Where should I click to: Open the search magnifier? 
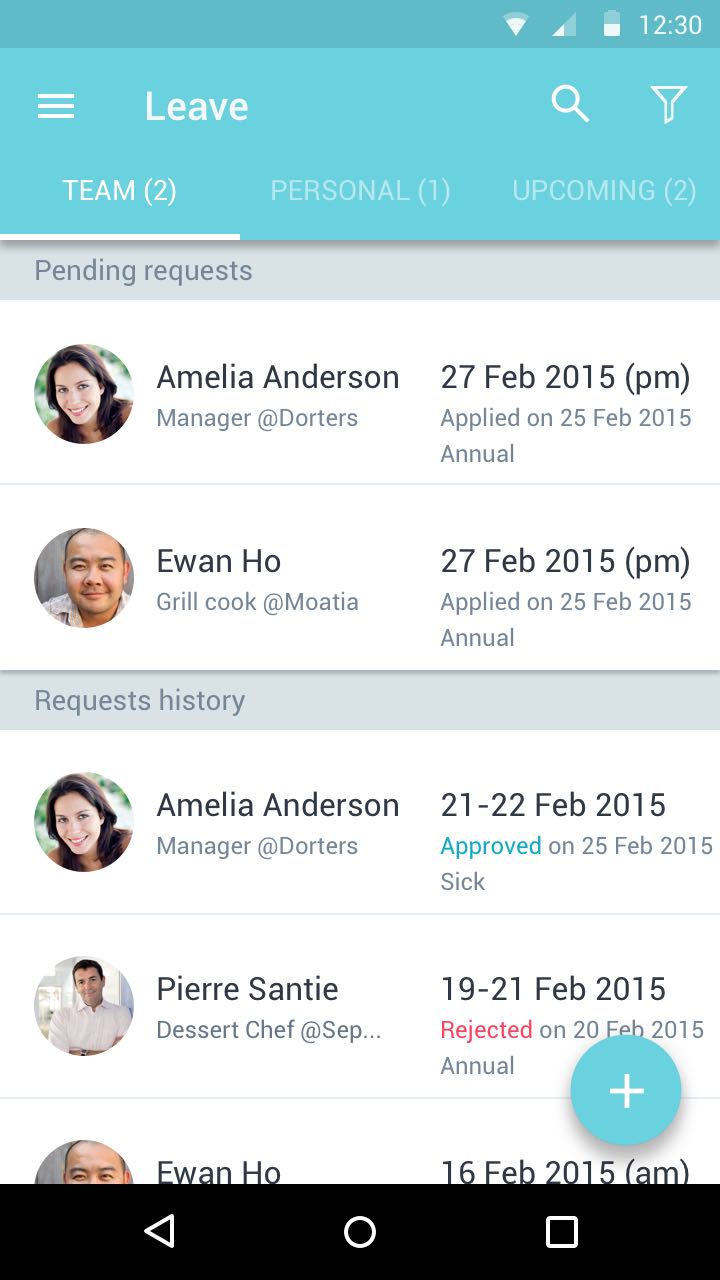click(570, 104)
